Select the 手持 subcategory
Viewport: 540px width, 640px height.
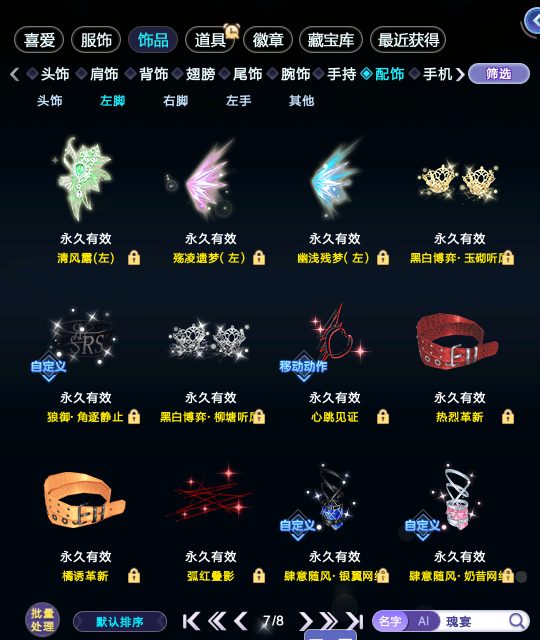point(342,74)
